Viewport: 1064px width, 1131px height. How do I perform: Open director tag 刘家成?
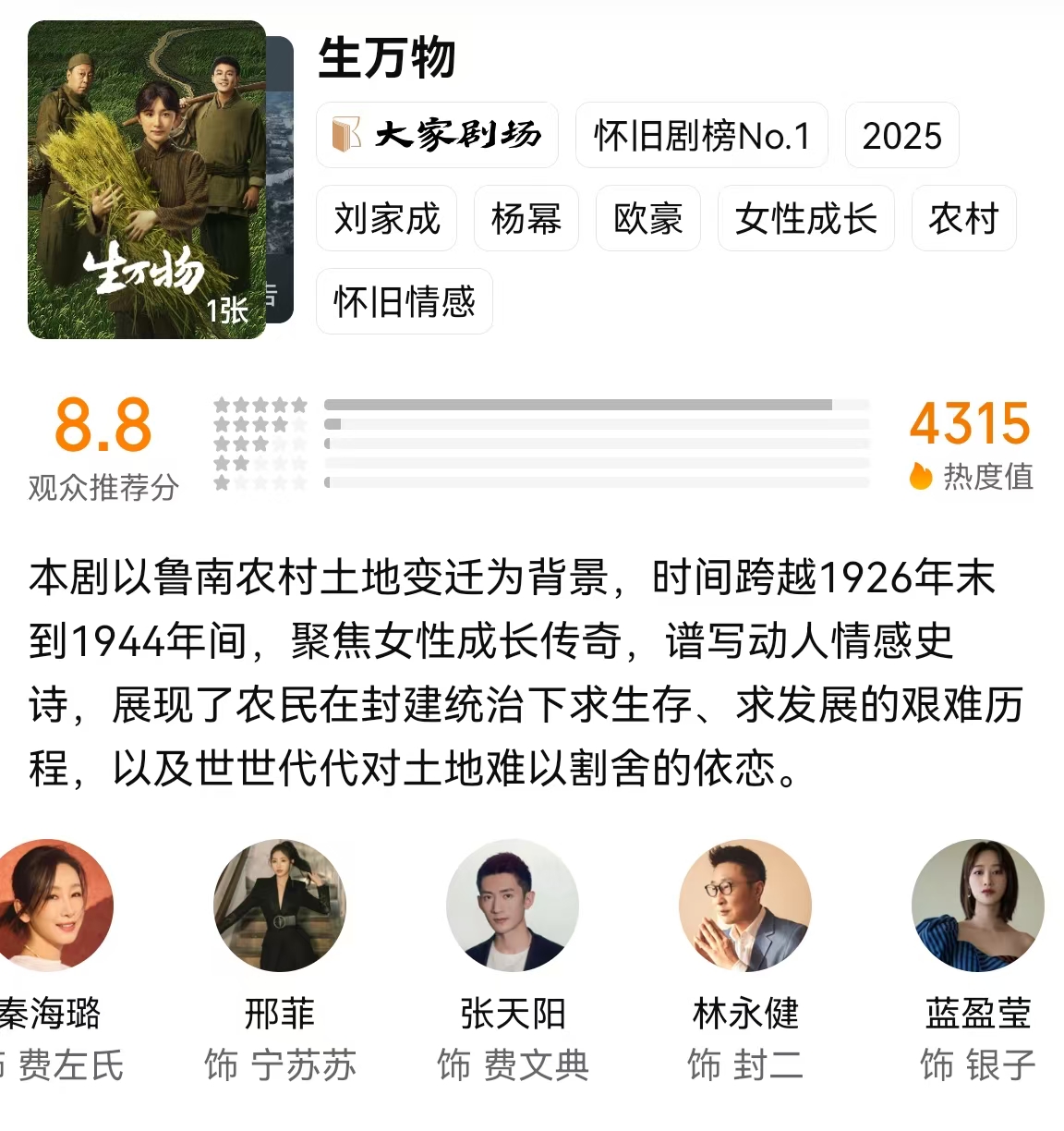pyautogui.click(x=386, y=218)
